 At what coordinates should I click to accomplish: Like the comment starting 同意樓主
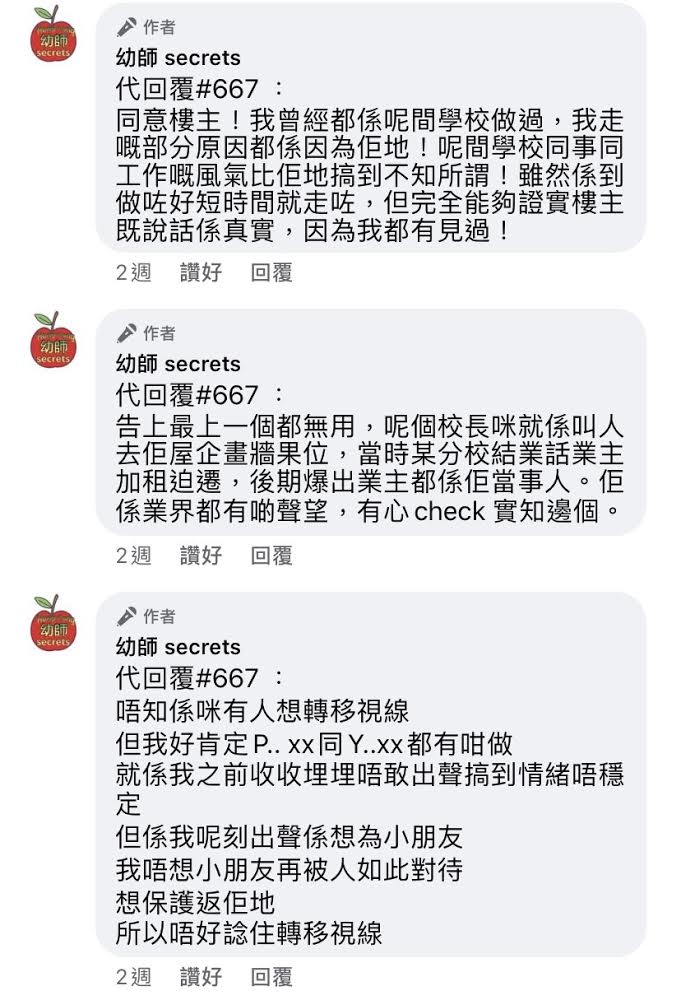[200, 272]
